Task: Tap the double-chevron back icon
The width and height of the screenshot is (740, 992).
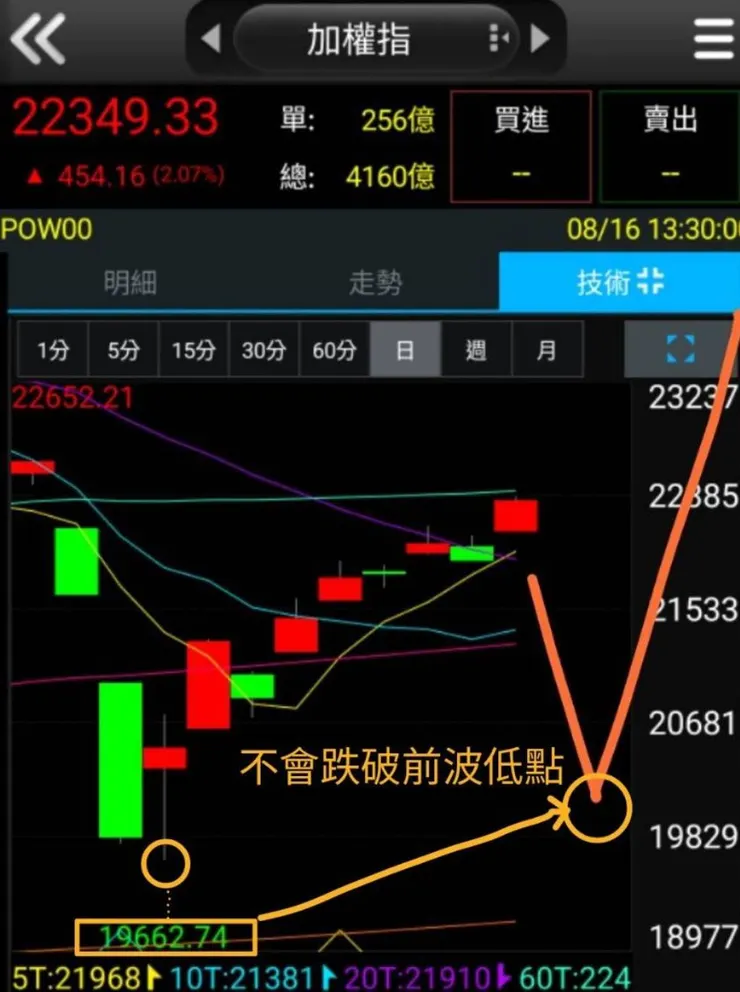Action: (37, 39)
